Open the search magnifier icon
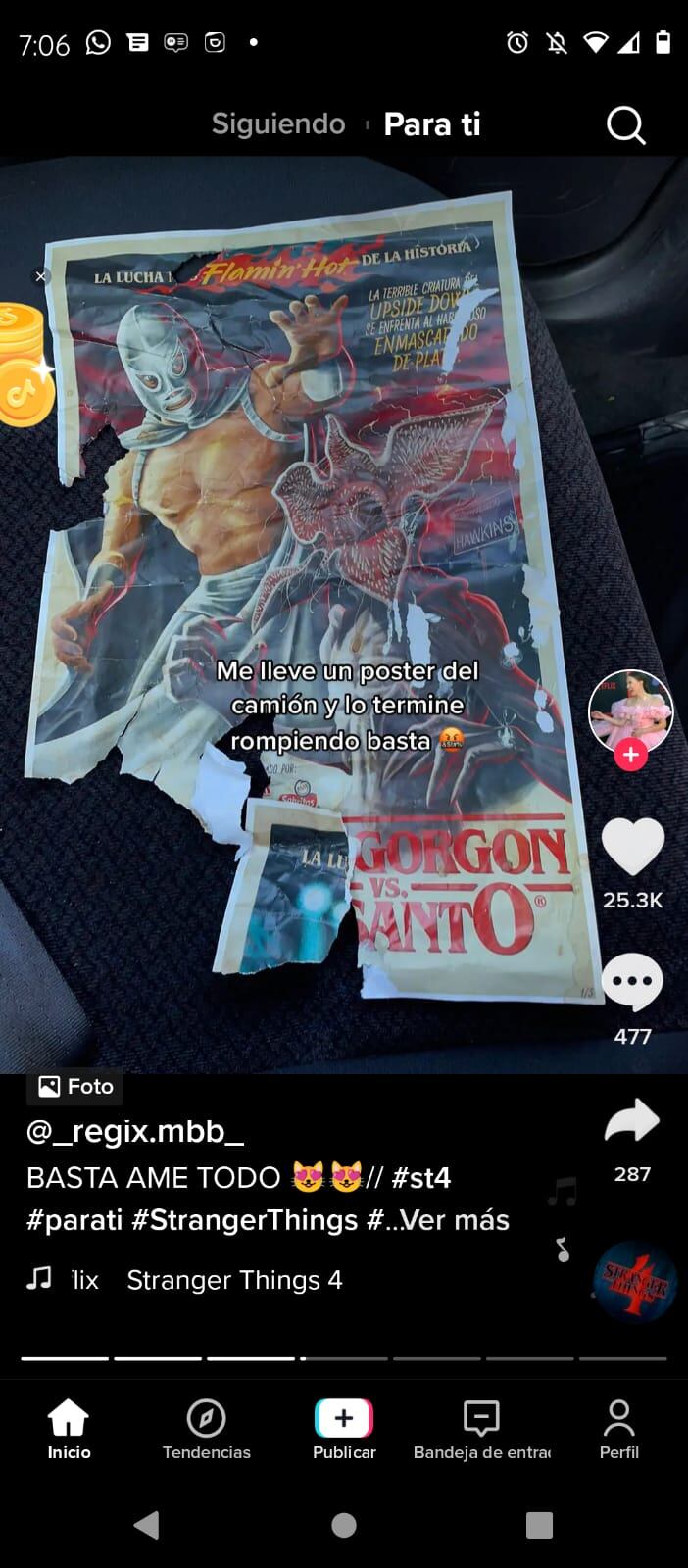 click(625, 124)
